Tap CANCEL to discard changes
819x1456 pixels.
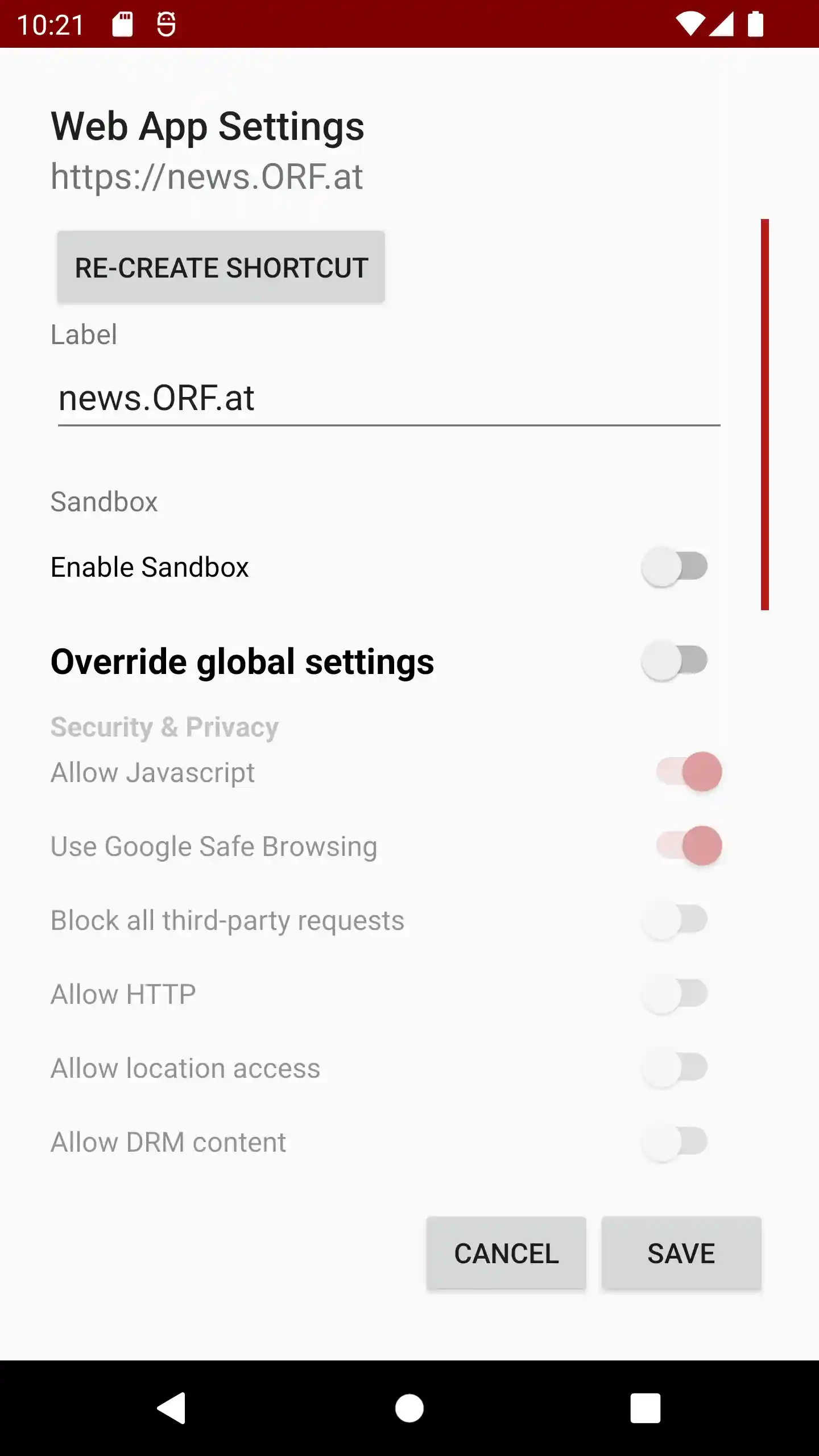coord(506,1253)
